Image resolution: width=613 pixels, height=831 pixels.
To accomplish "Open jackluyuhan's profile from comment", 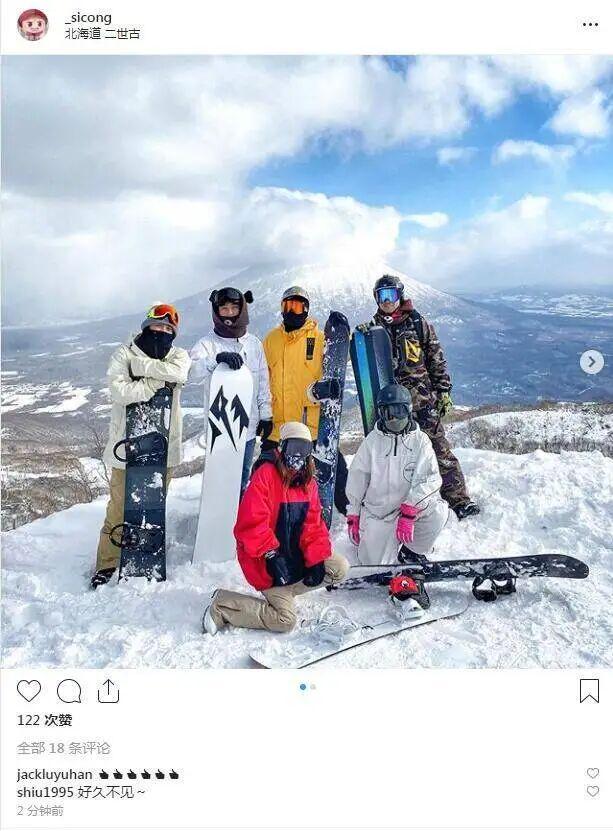I will point(54,774).
